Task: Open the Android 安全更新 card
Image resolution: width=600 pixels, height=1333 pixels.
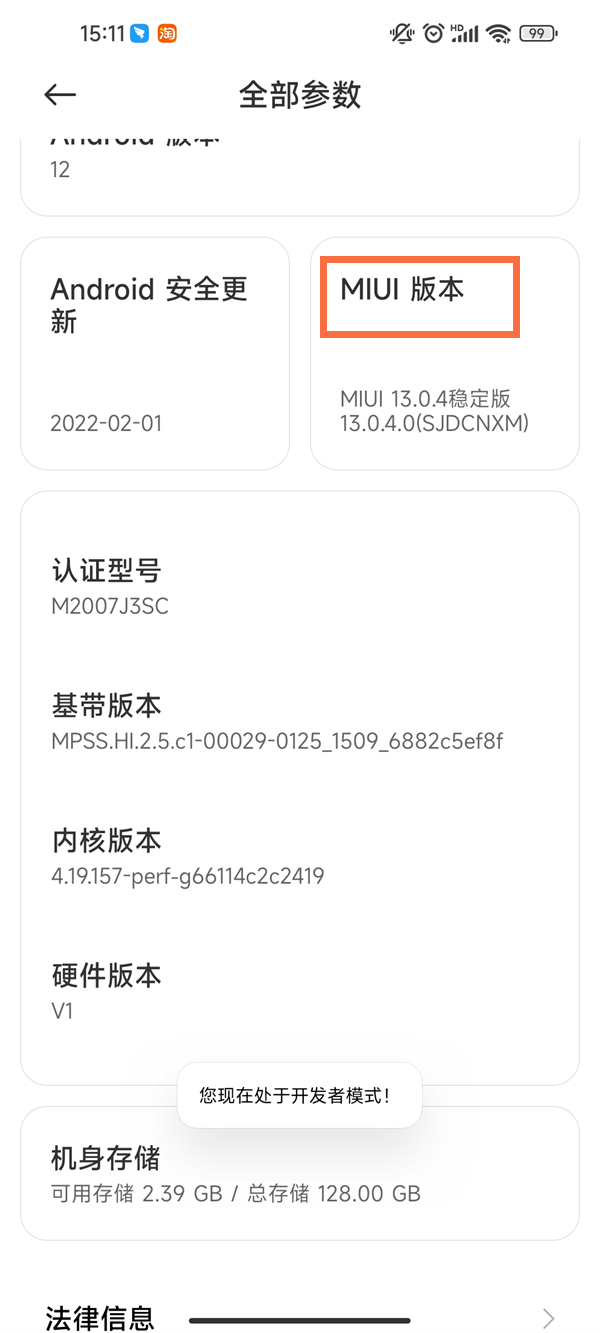Action: tap(155, 353)
